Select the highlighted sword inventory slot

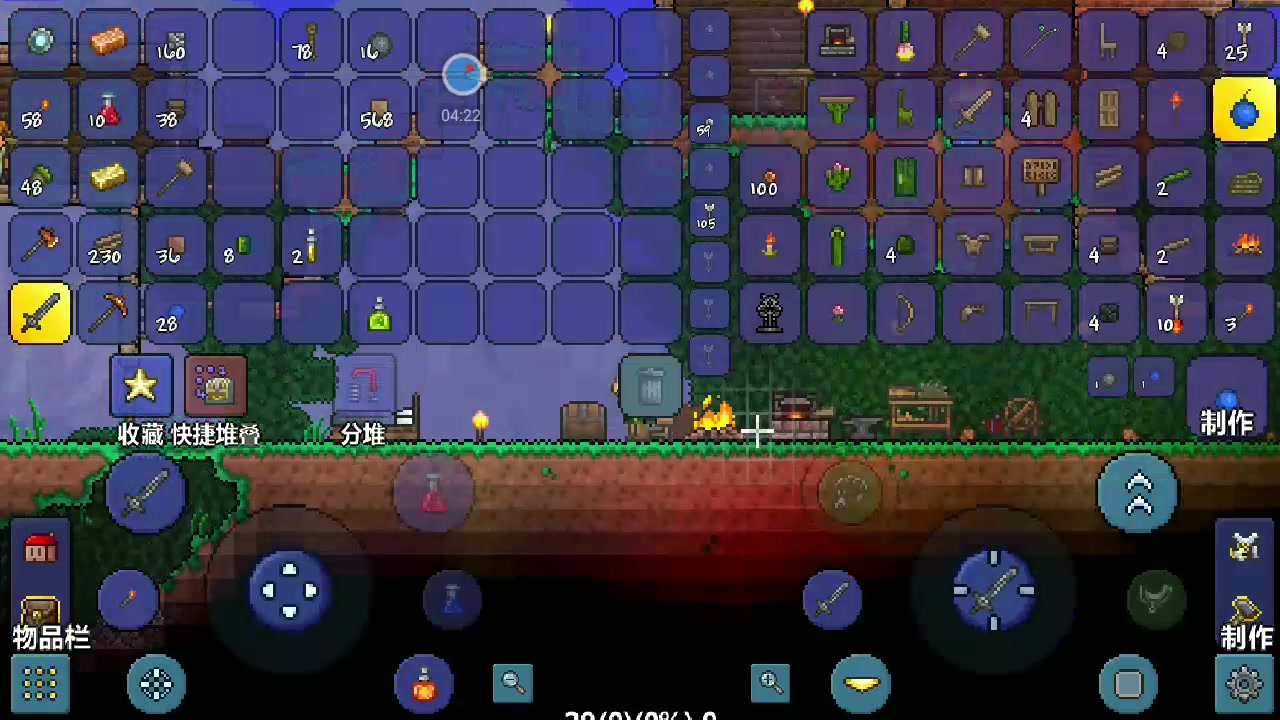coord(40,313)
